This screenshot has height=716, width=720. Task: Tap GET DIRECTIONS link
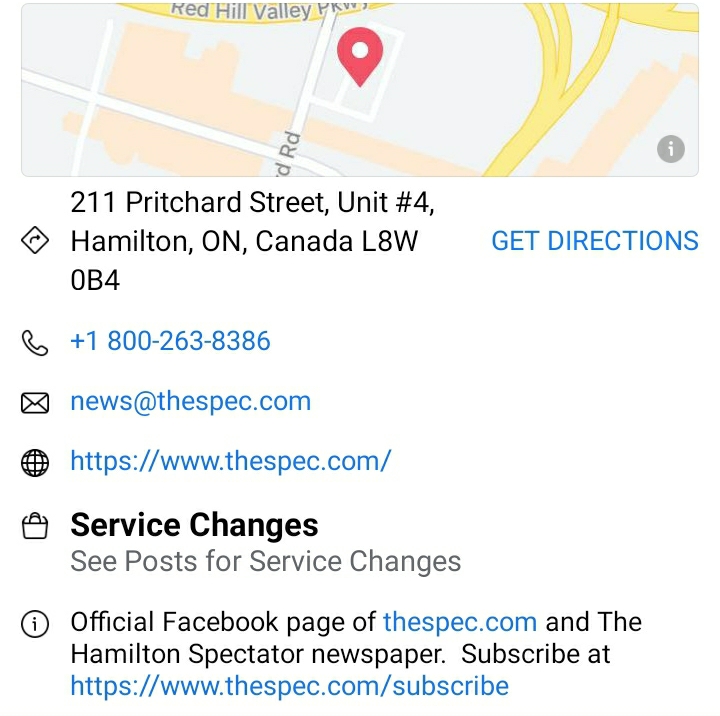tap(594, 241)
